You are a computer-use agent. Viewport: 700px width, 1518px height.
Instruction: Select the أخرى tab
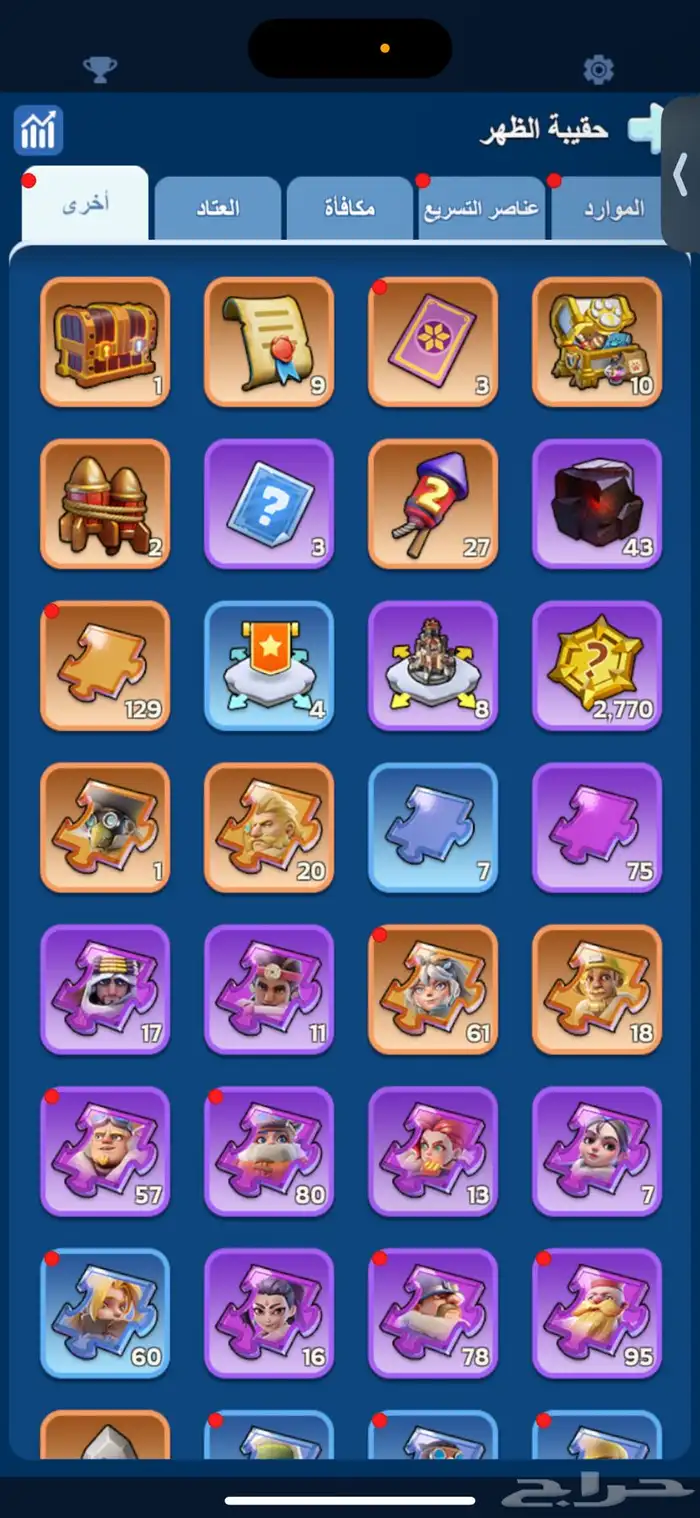pyautogui.click(x=86, y=204)
